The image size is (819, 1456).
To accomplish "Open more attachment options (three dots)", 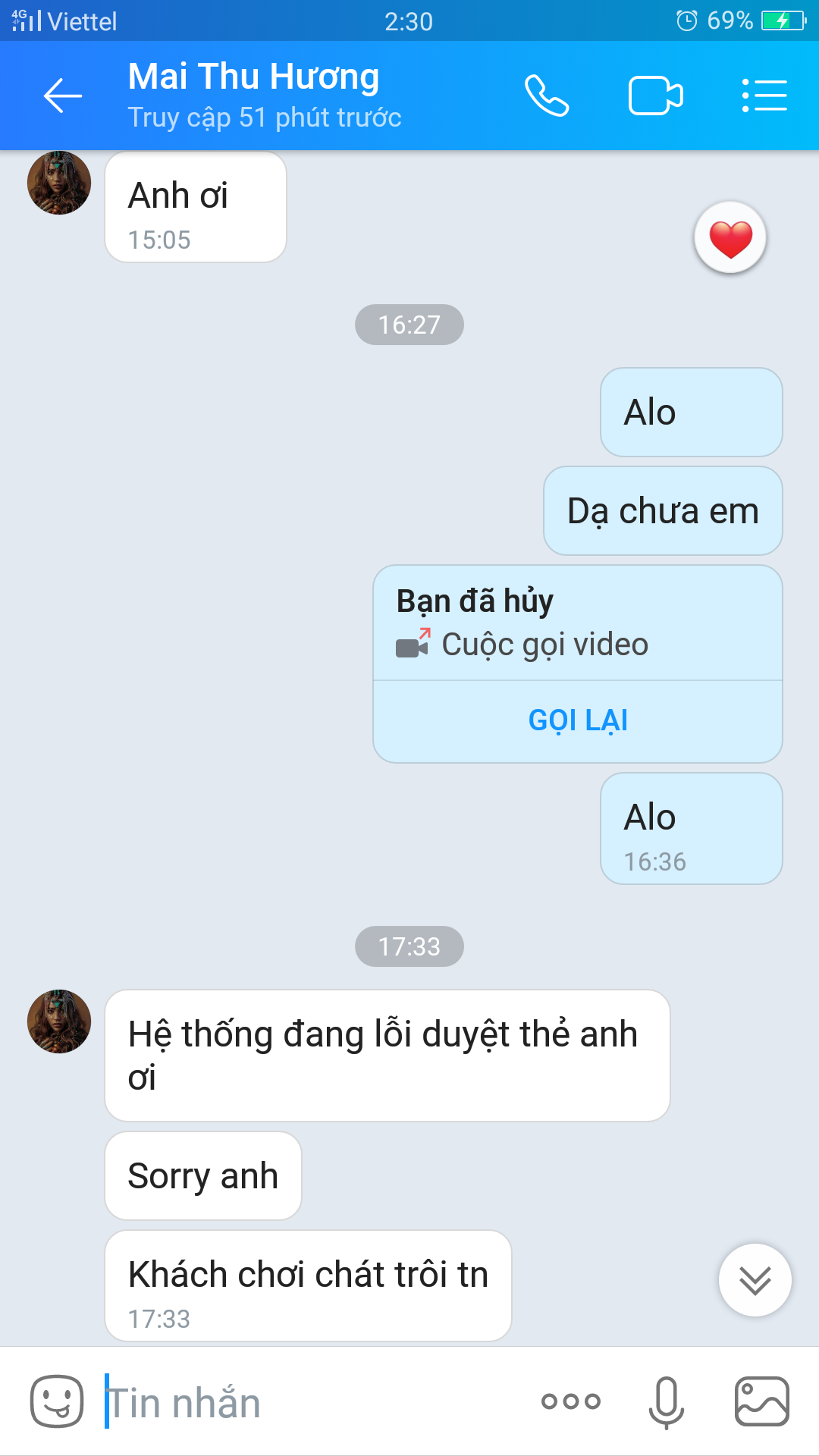I will pyautogui.click(x=570, y=1401).
